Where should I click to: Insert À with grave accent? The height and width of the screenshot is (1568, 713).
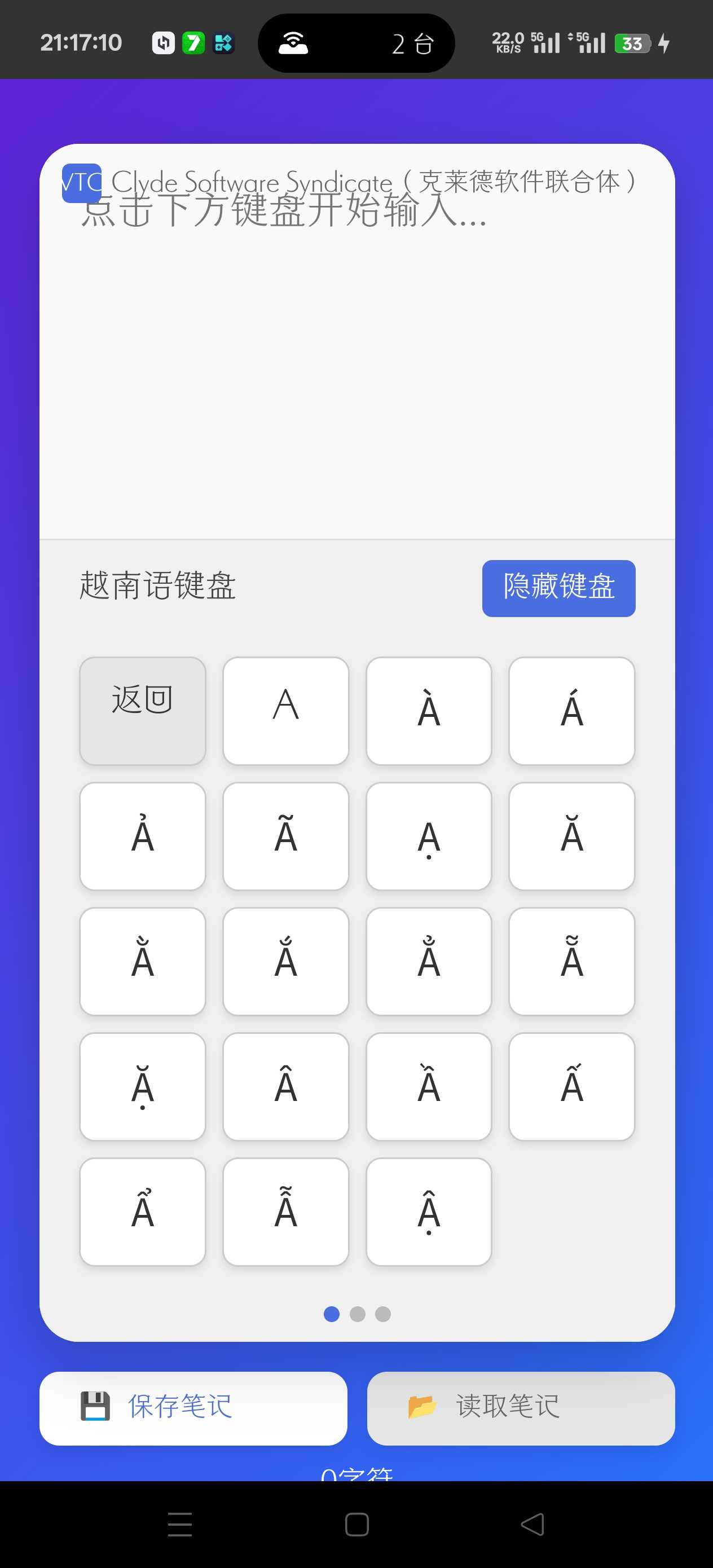pyautogui.click(x=429, y=710)
